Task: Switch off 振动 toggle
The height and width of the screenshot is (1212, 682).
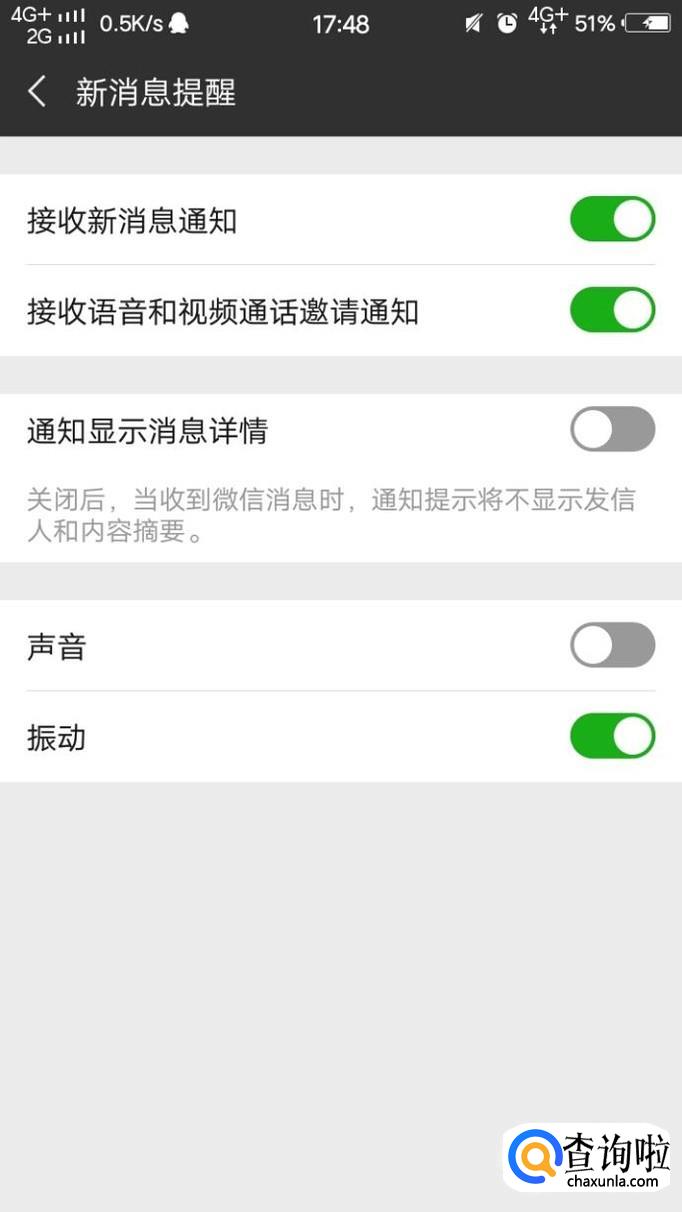Action: (x=612, y=737)
